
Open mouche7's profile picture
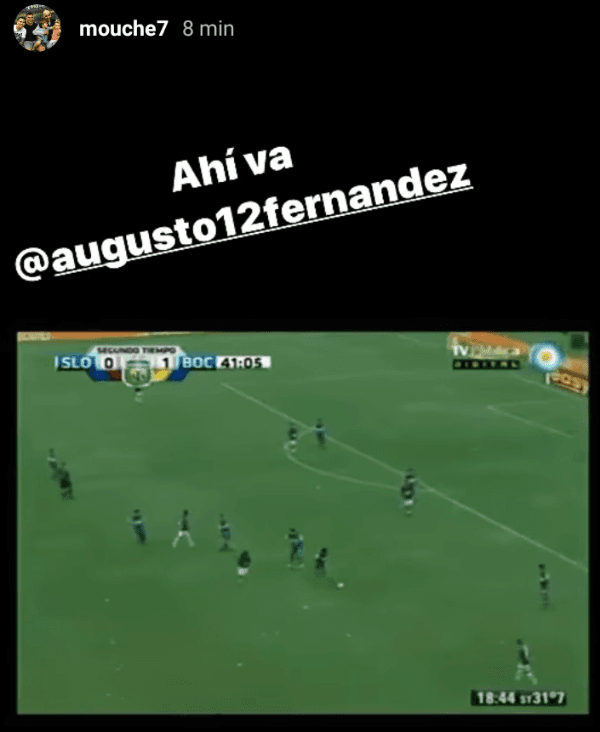37,29
